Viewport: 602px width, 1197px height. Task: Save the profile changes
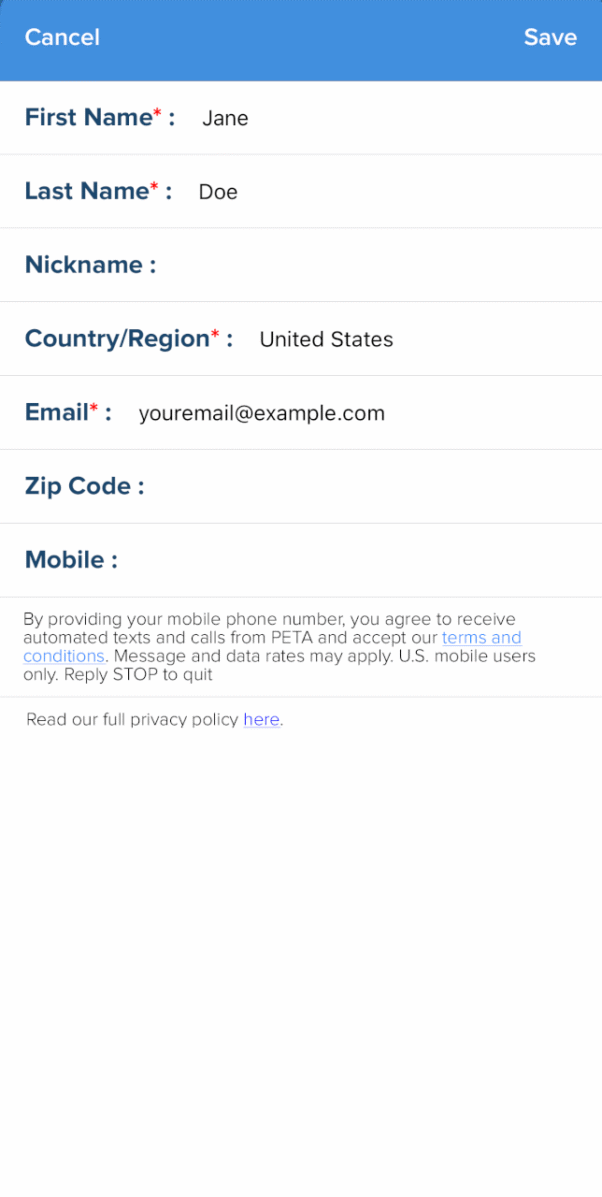550,38
